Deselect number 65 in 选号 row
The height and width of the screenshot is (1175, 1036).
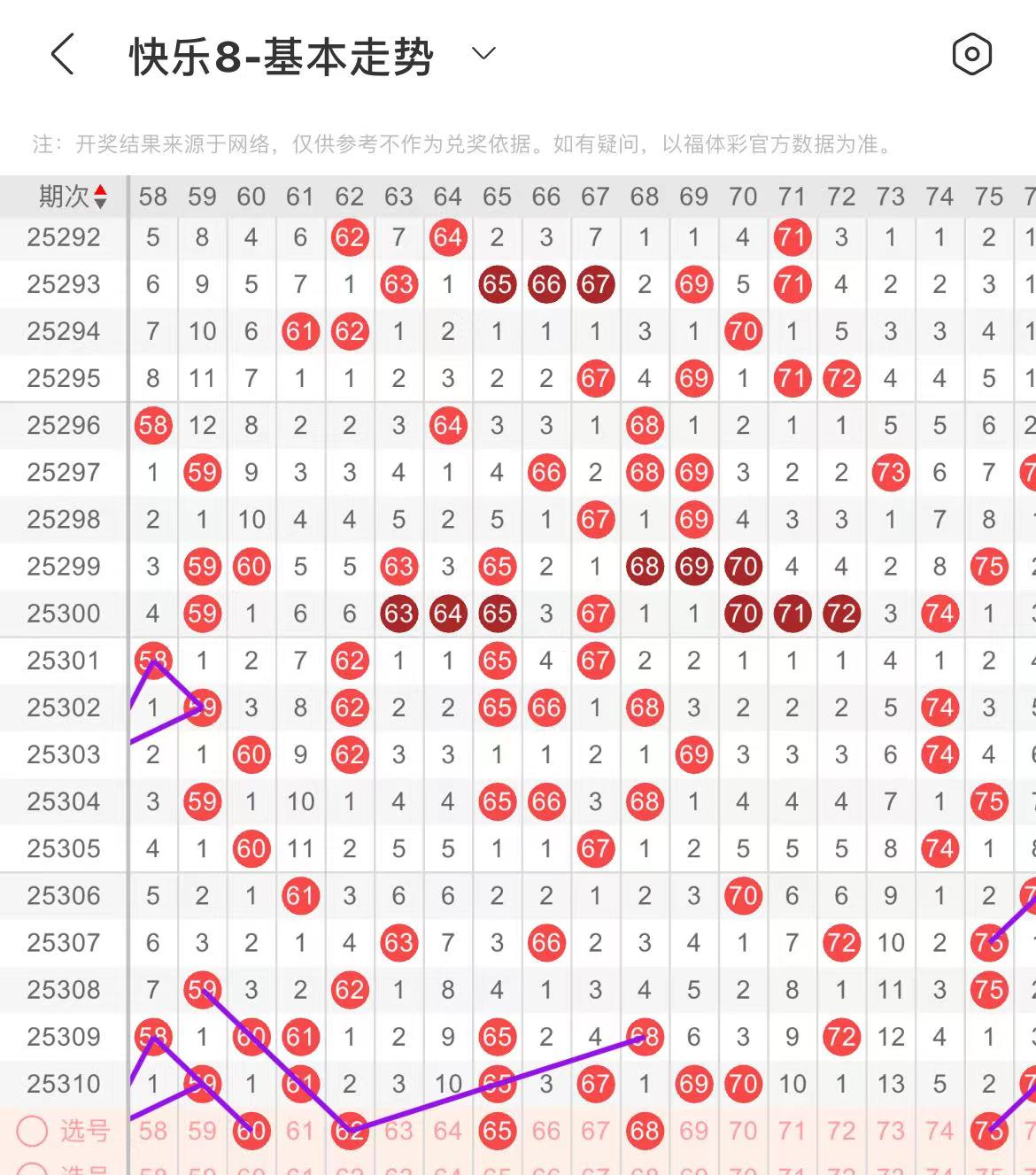497,1131
